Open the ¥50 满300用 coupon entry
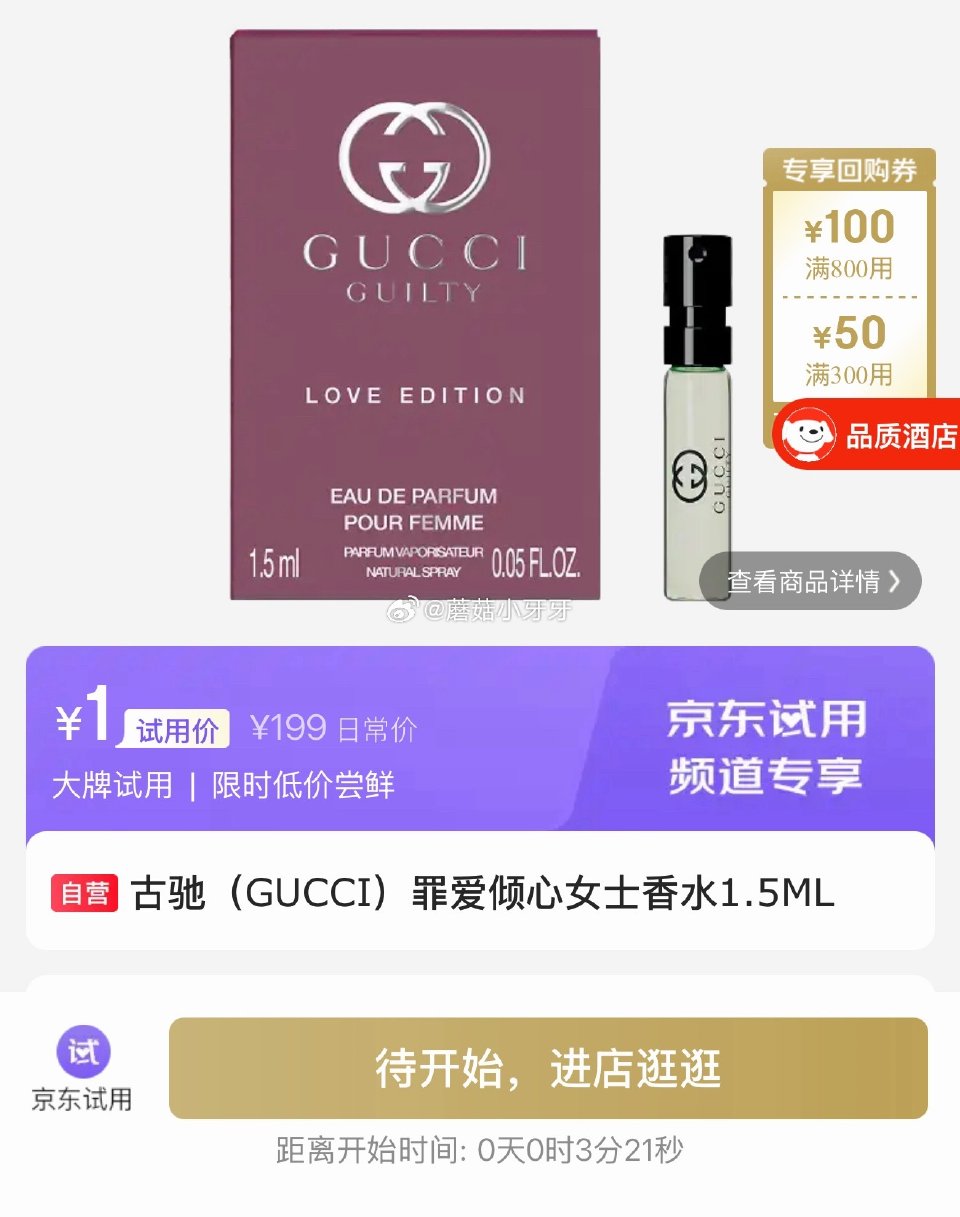960x1217 pixels. pos(850,354)
